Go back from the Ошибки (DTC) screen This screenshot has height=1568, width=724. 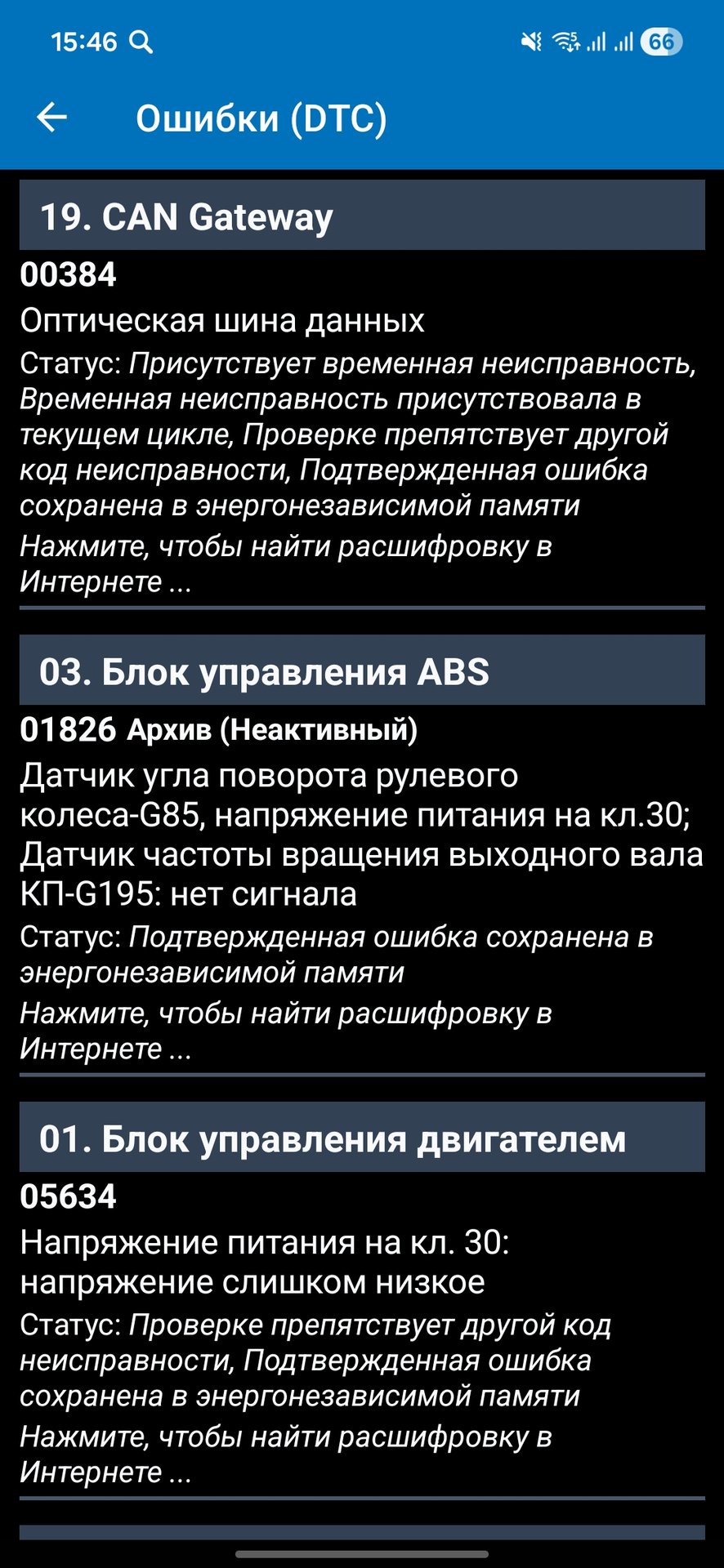(x=51, y=118)
